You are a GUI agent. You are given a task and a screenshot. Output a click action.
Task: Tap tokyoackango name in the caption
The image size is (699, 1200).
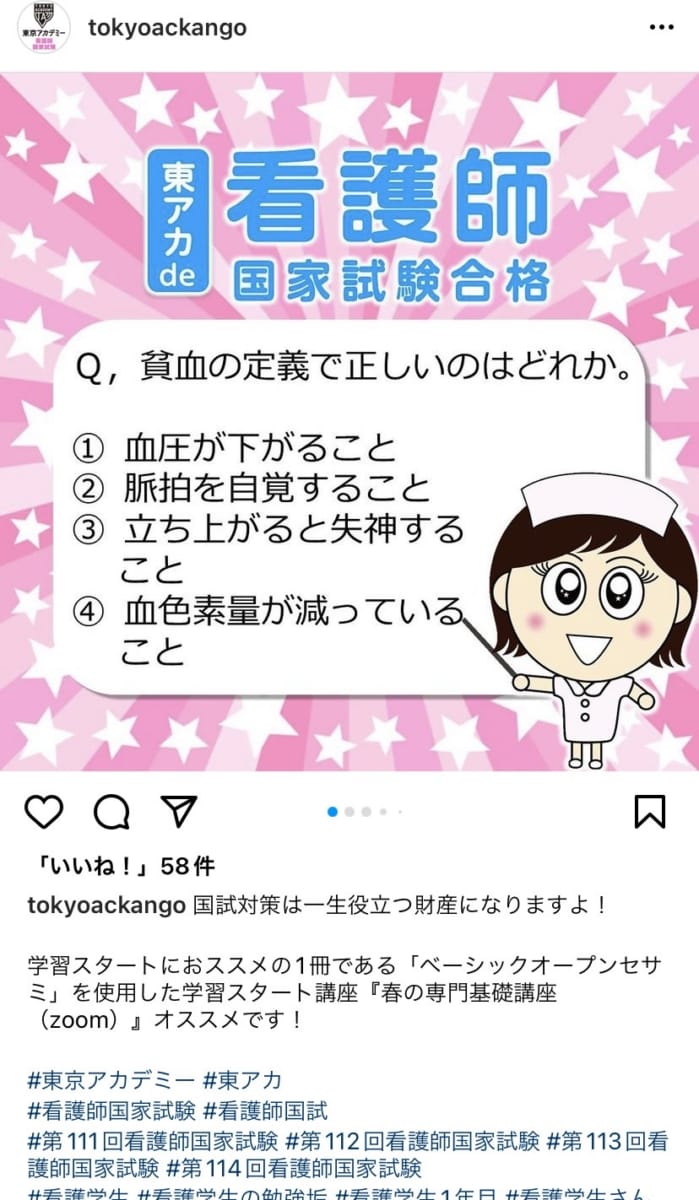tap(107, 906)
